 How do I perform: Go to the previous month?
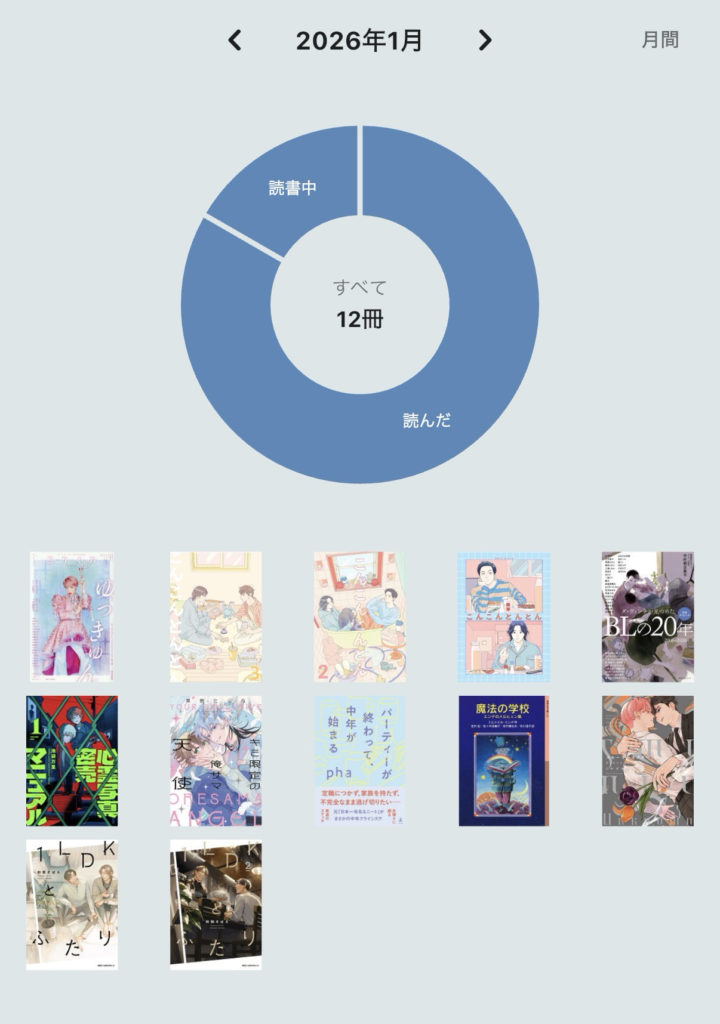tap(235, 40)
